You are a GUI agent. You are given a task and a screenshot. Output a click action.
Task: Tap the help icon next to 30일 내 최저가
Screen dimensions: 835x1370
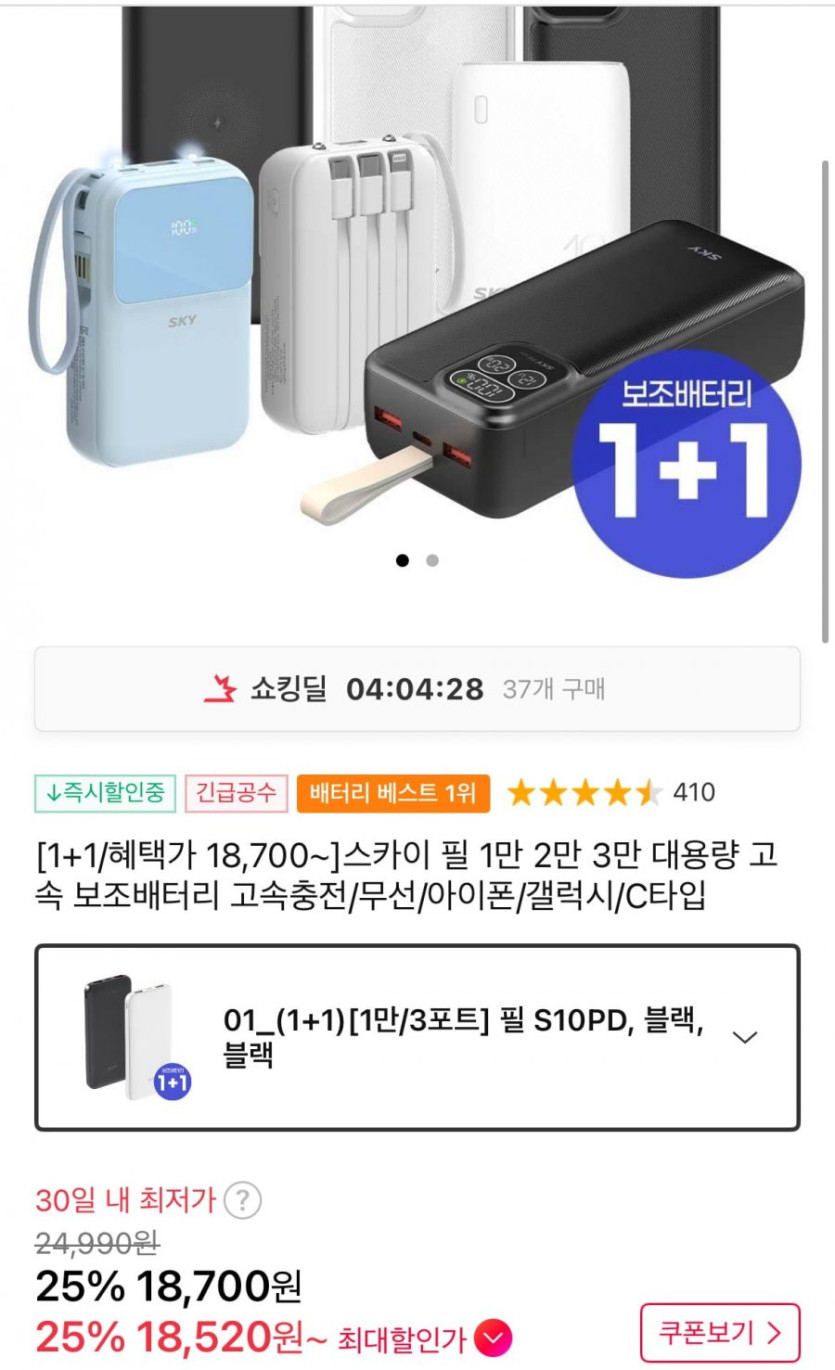(242, 1199)
